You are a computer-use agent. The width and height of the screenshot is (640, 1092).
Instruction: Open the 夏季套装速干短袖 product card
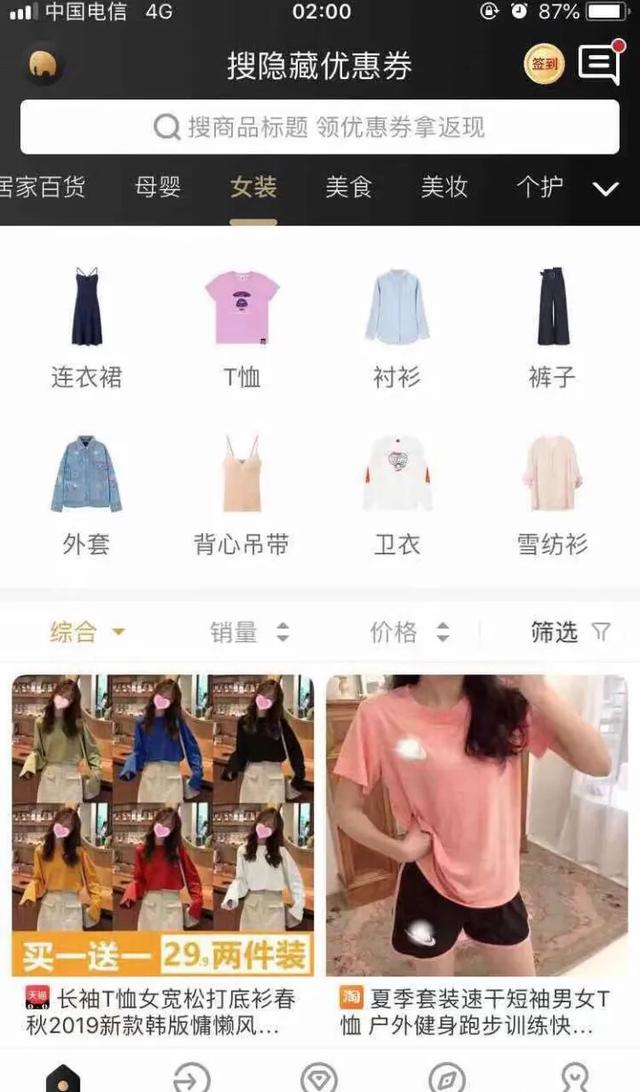point(477,857)
